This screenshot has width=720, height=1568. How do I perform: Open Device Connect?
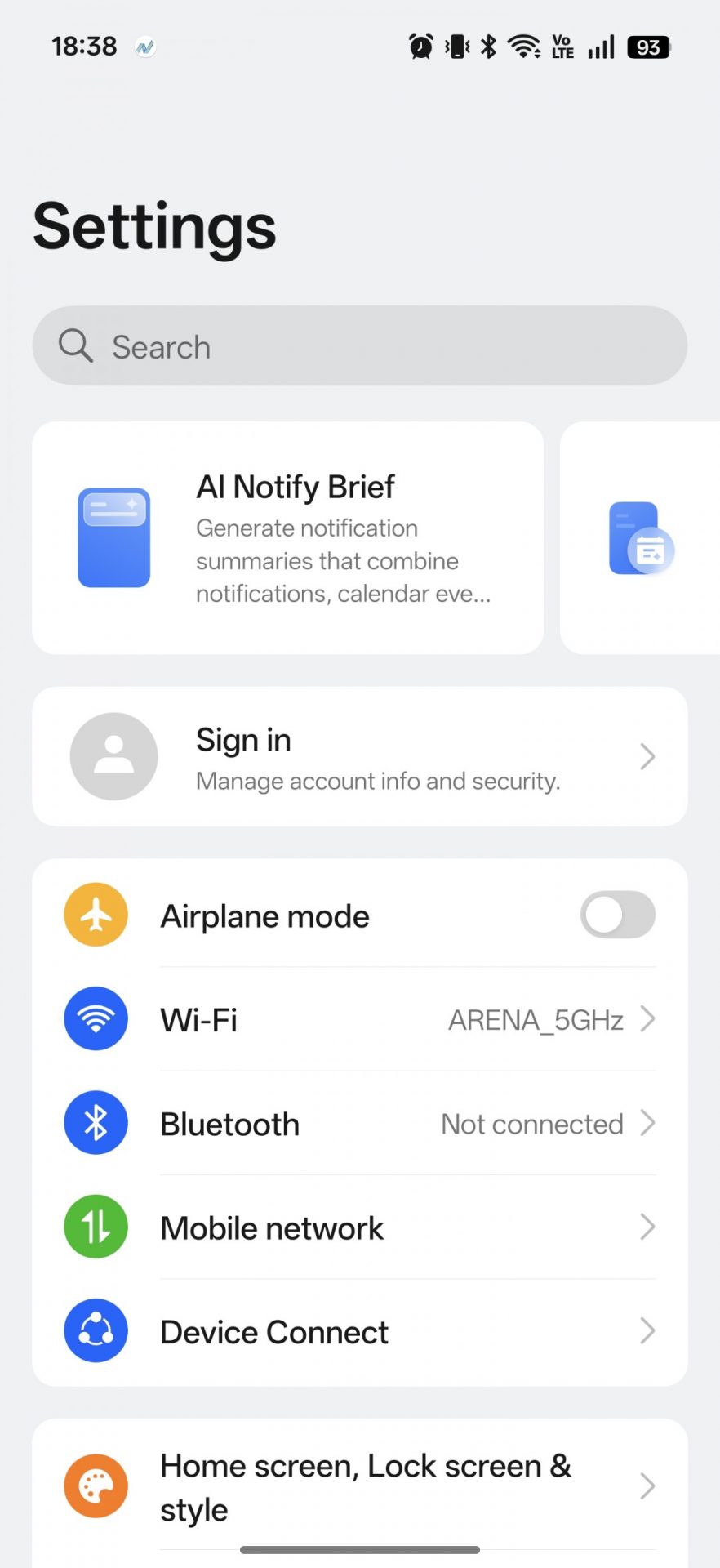pos(359,1332)
